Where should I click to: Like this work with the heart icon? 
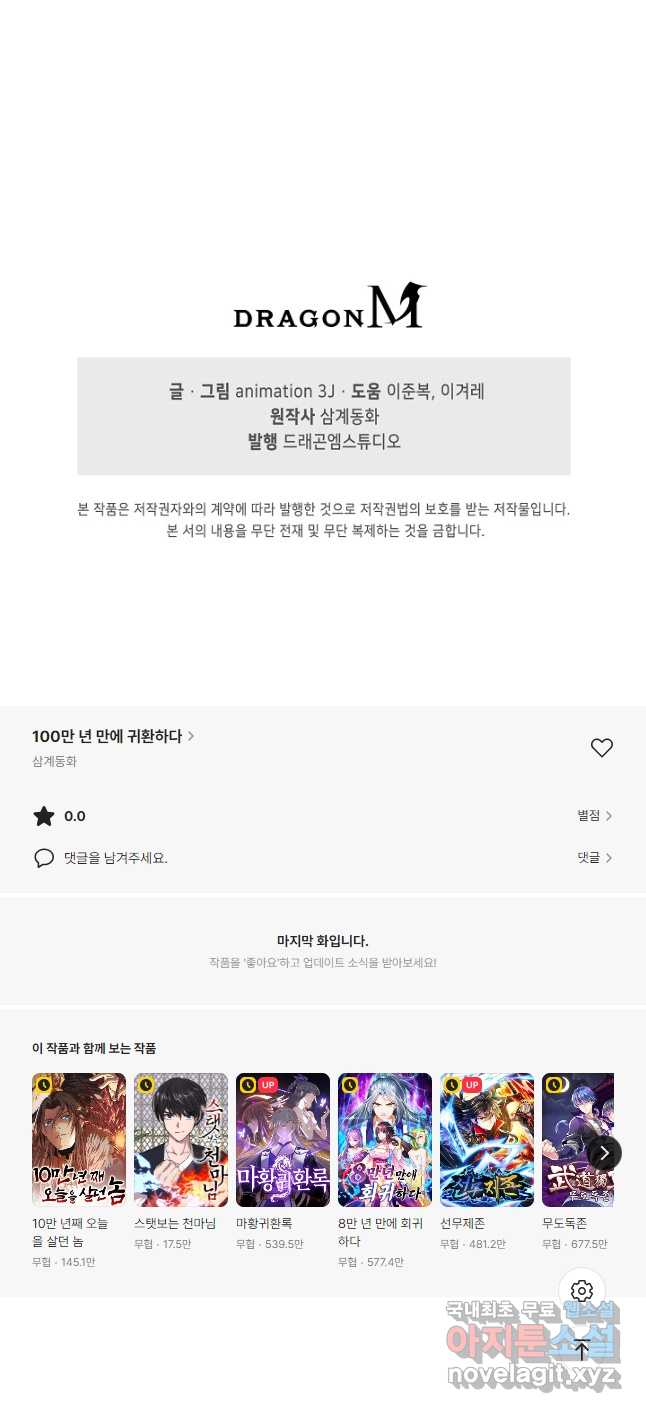click(x=601, y=748)
